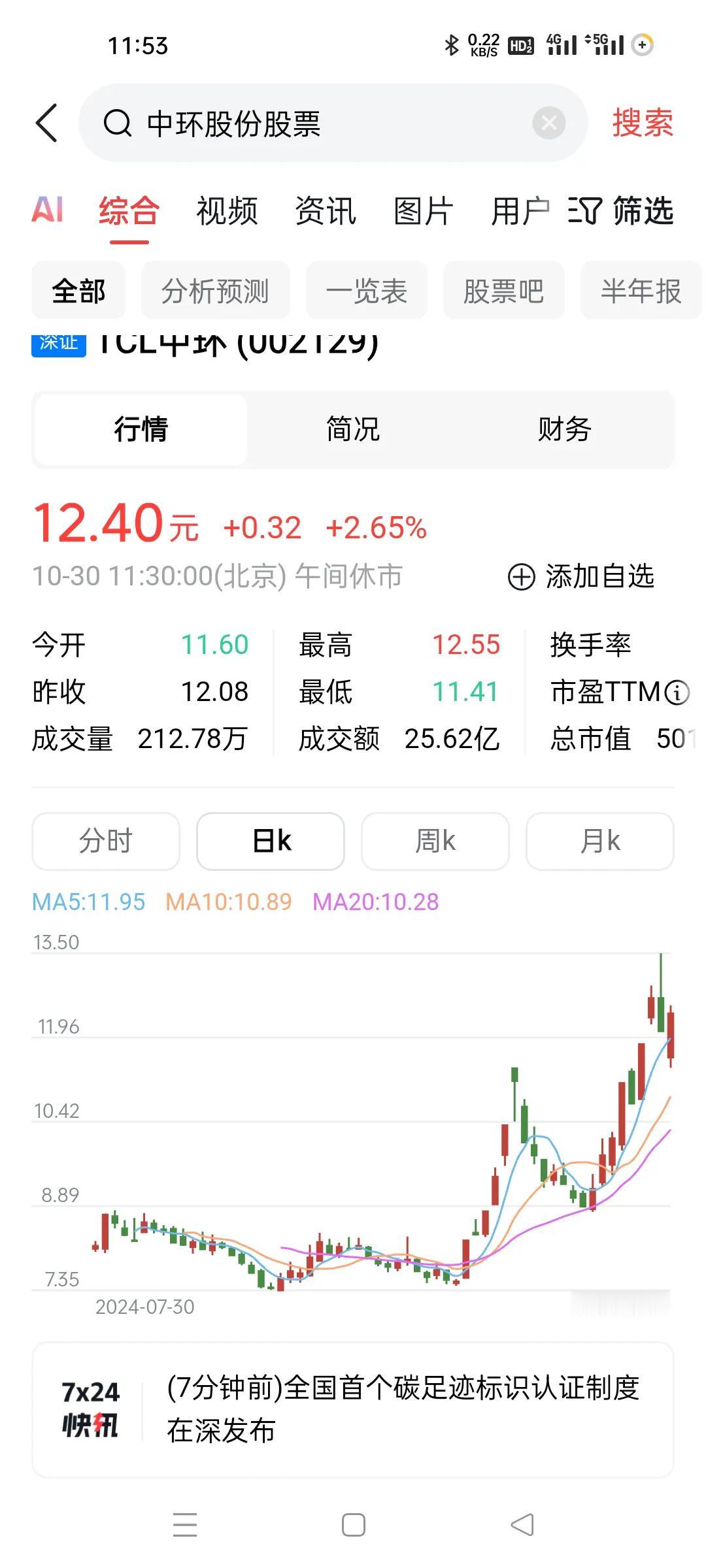The width and height of the screenshot is (706, 1568).
Task: Tap the 股票吧 chip
Action: coord(504,291)
